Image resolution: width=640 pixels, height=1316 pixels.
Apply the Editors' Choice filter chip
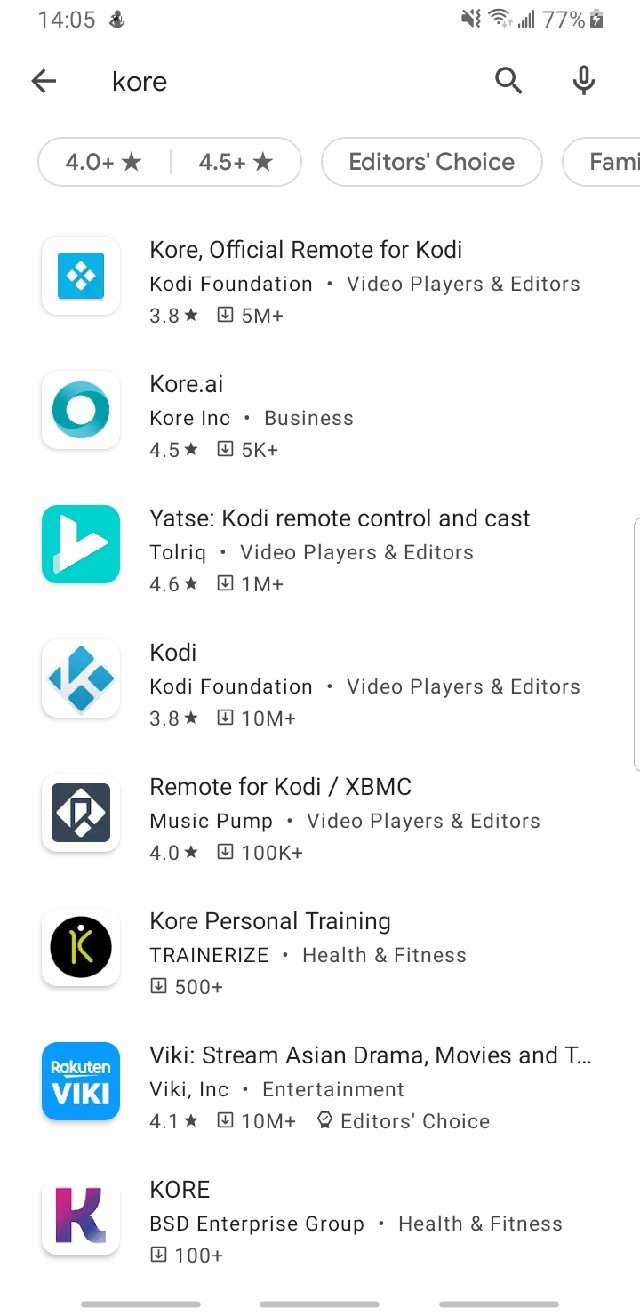pos(432,162)
